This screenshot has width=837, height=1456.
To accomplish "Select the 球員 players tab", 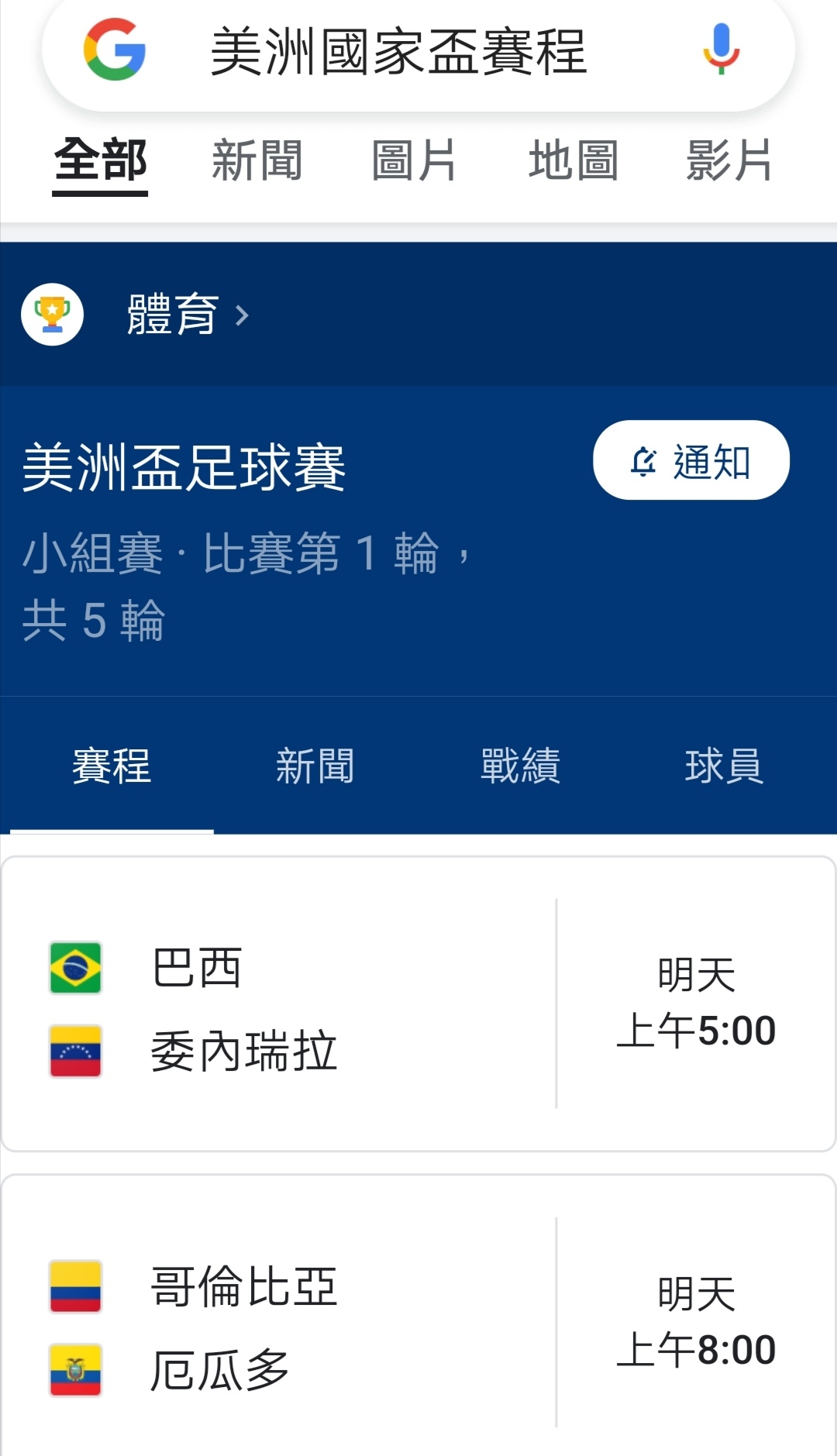I will coord(725,766).
